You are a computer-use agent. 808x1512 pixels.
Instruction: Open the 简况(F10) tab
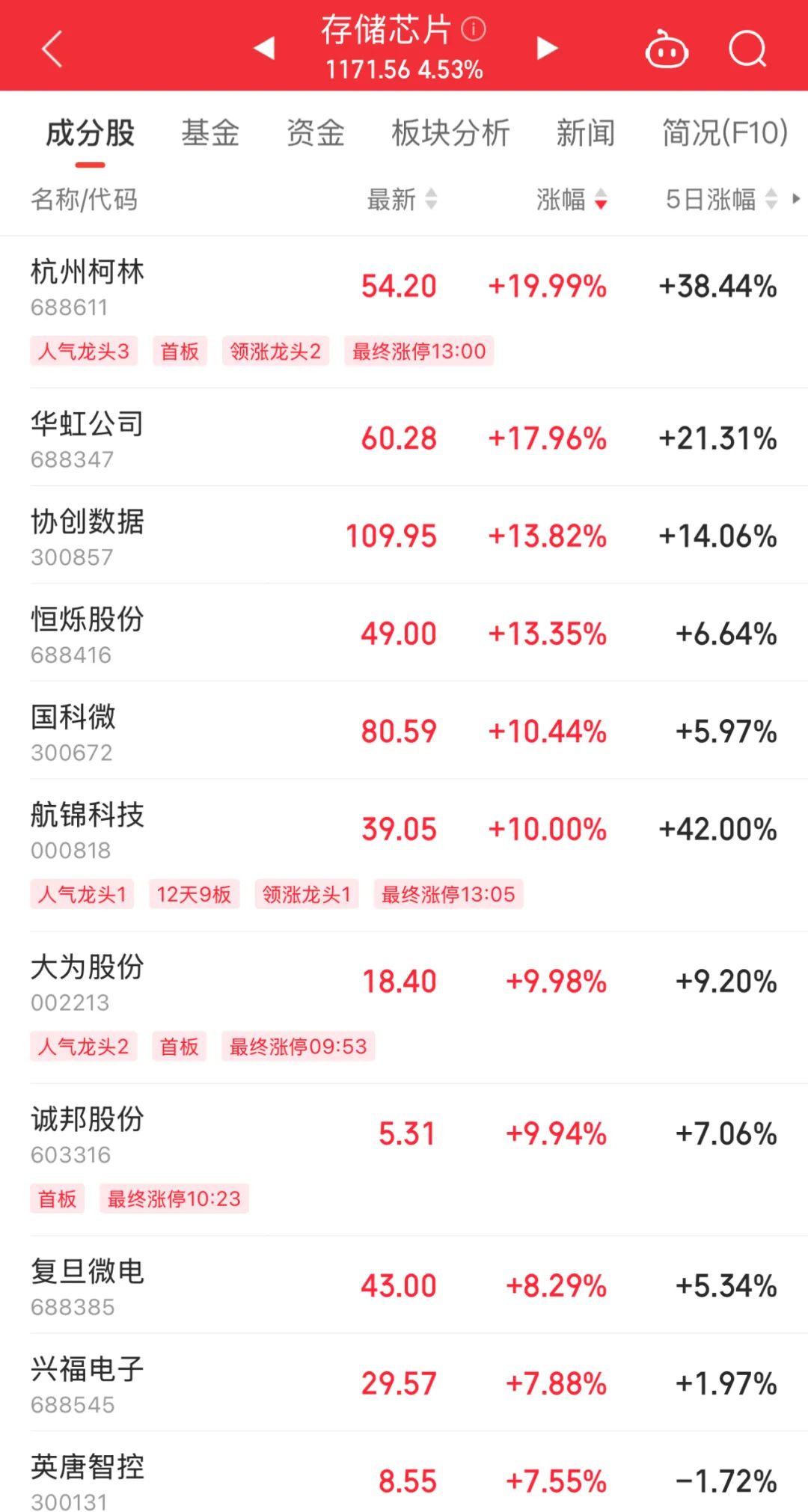[724, 133]
